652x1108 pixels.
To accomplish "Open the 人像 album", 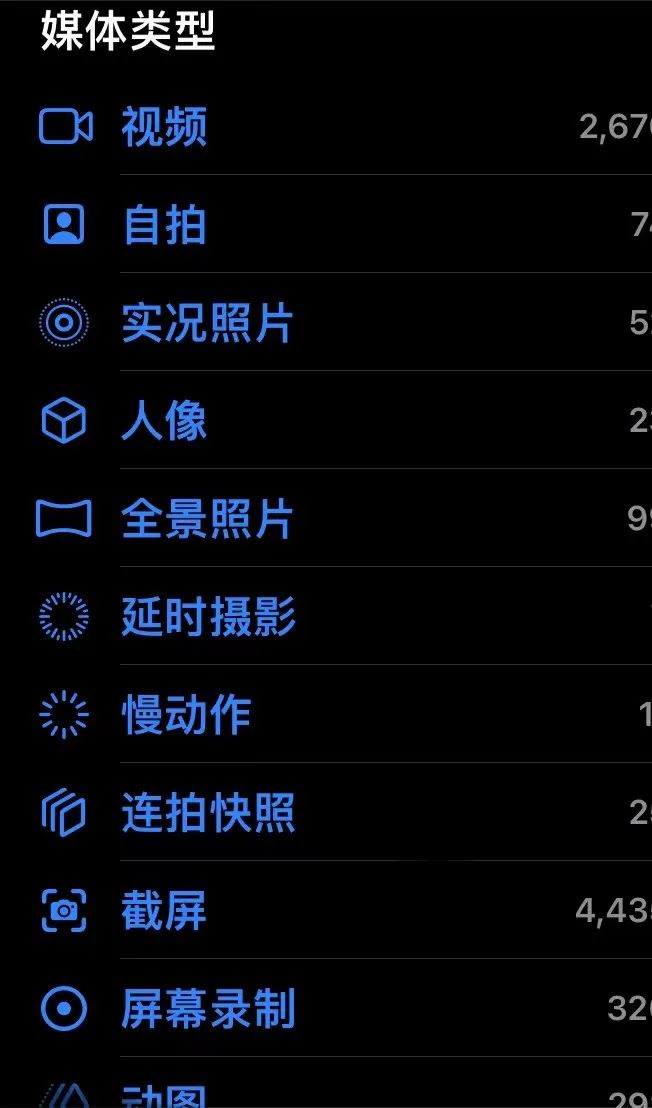I will click(165, 421).
